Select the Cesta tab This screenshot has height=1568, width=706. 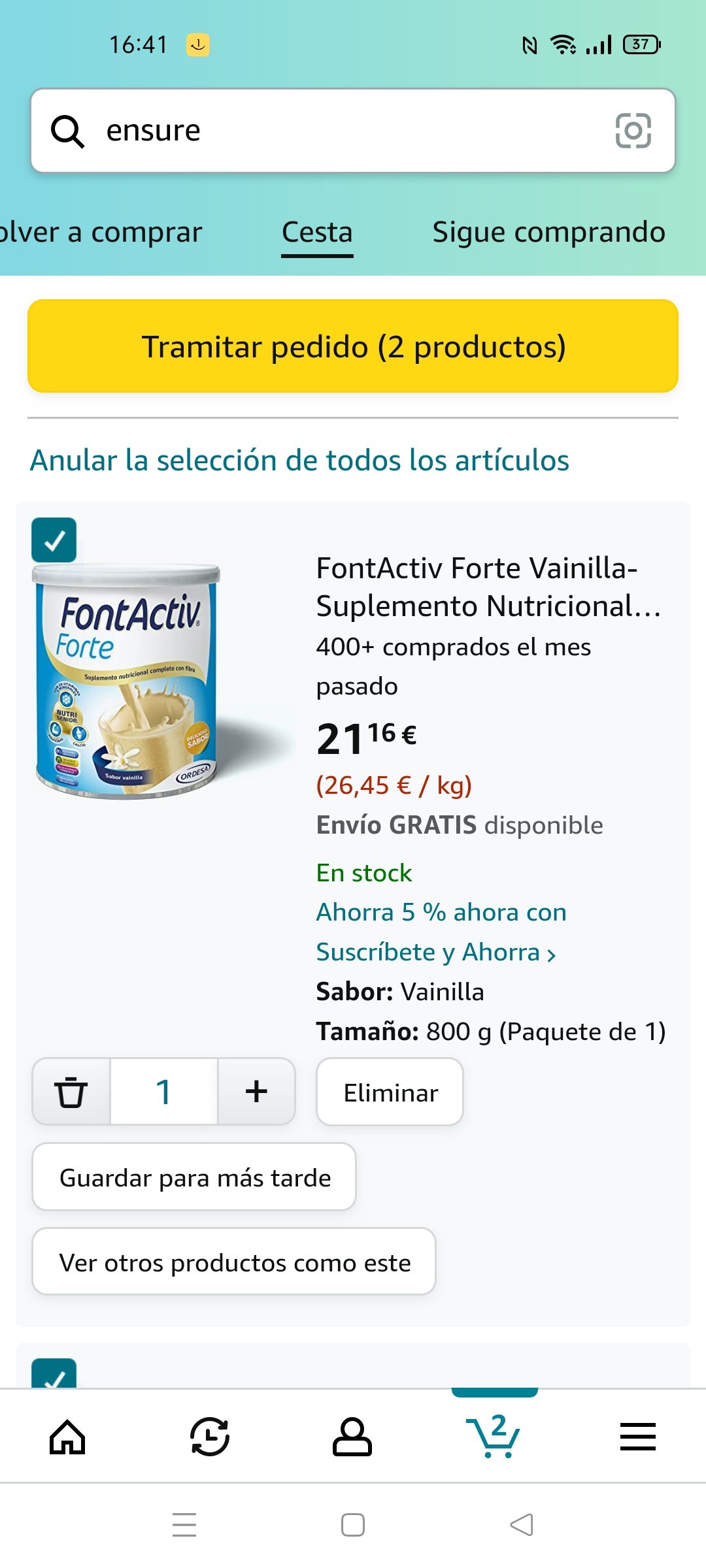(317, 233)
